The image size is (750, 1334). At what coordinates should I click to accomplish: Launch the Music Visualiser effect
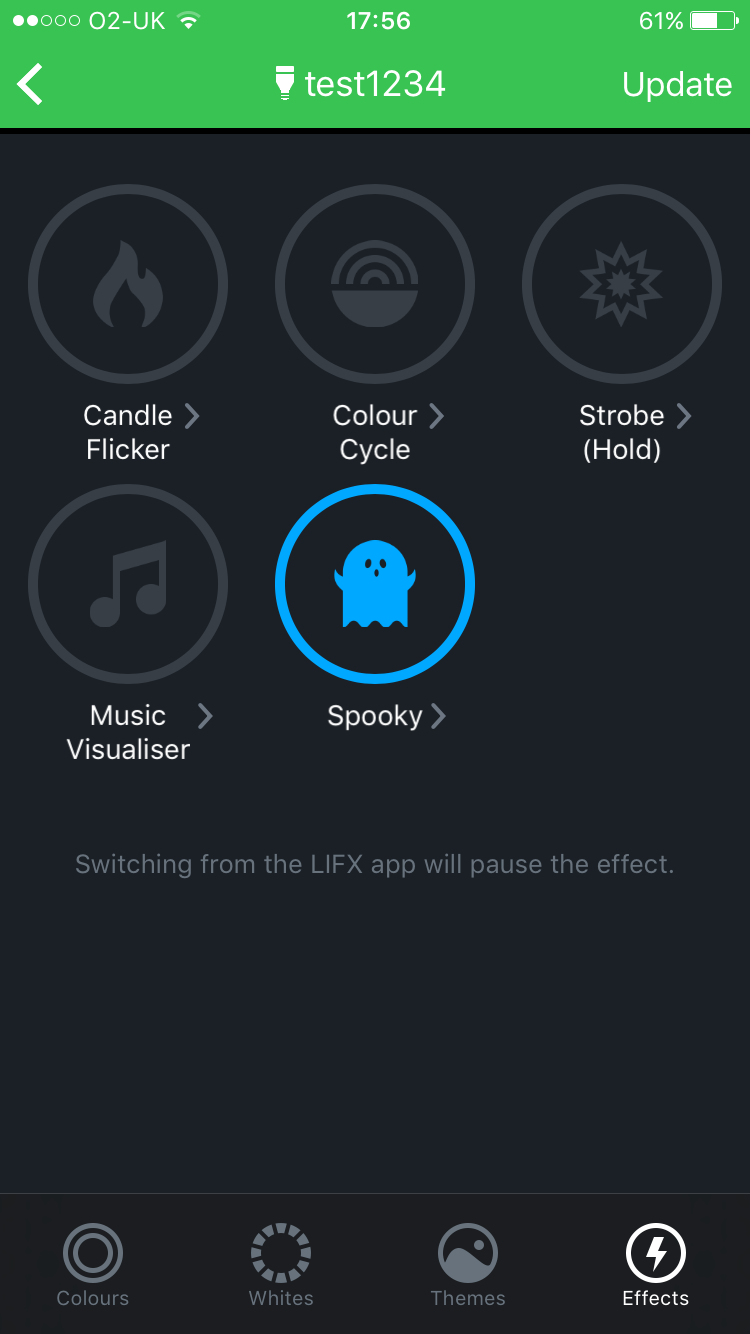pos(128,584)
